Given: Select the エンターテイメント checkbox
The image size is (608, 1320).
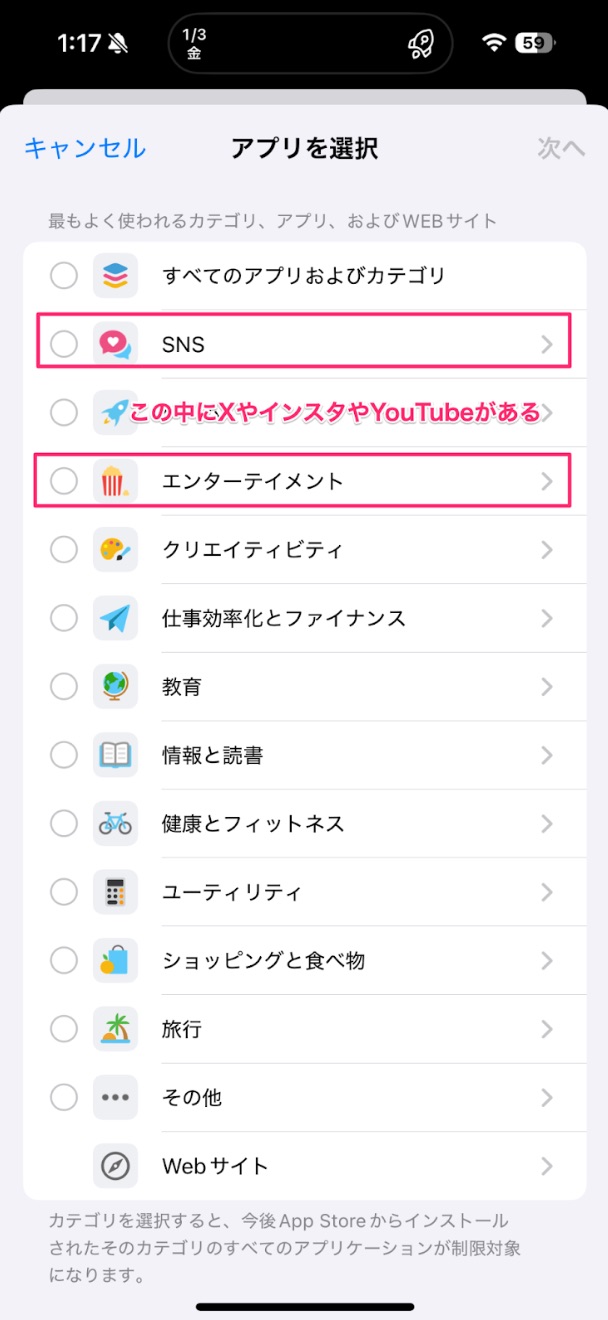Looking at the screenshot, I should click(x=64, y=481).
